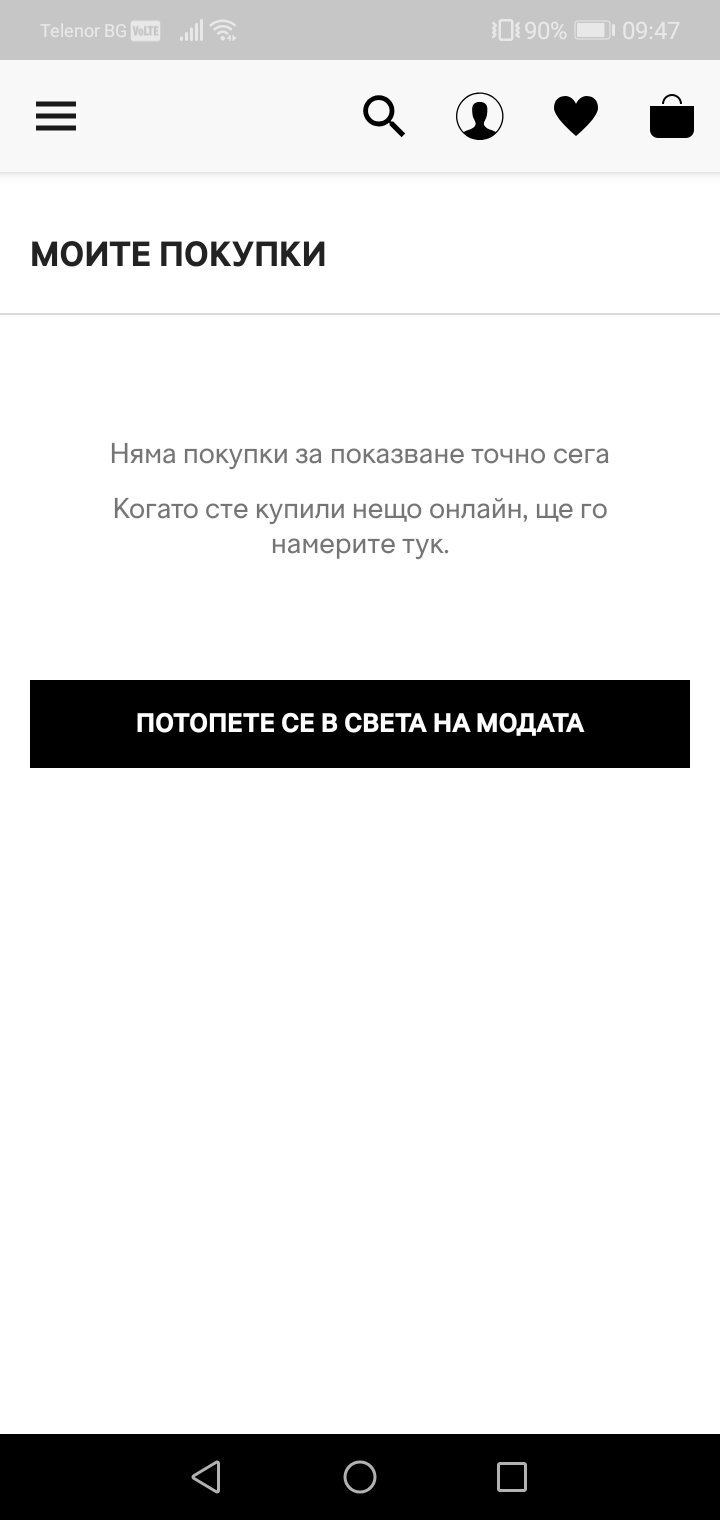Open the account profile icon

pyautogui.click(x=480, y=117)
